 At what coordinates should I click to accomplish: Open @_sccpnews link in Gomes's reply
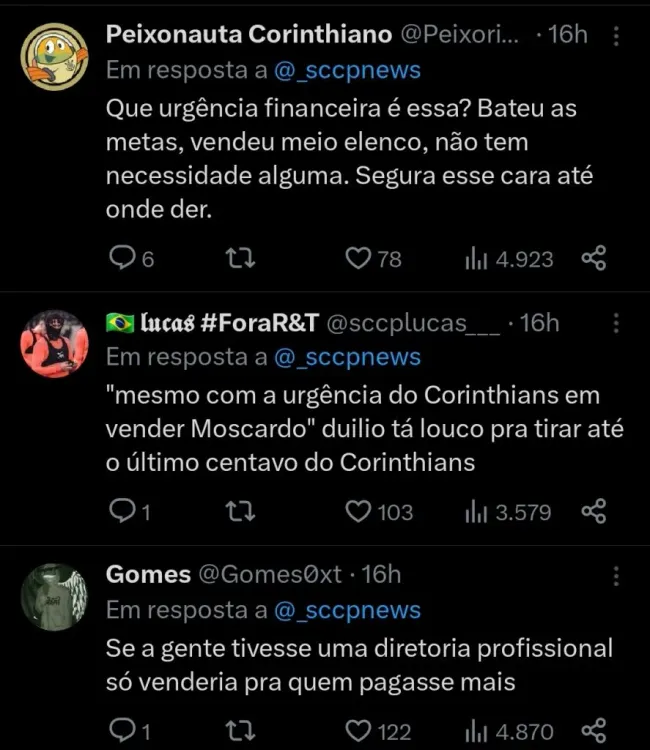pyautogui.click(x=348, y=610)
